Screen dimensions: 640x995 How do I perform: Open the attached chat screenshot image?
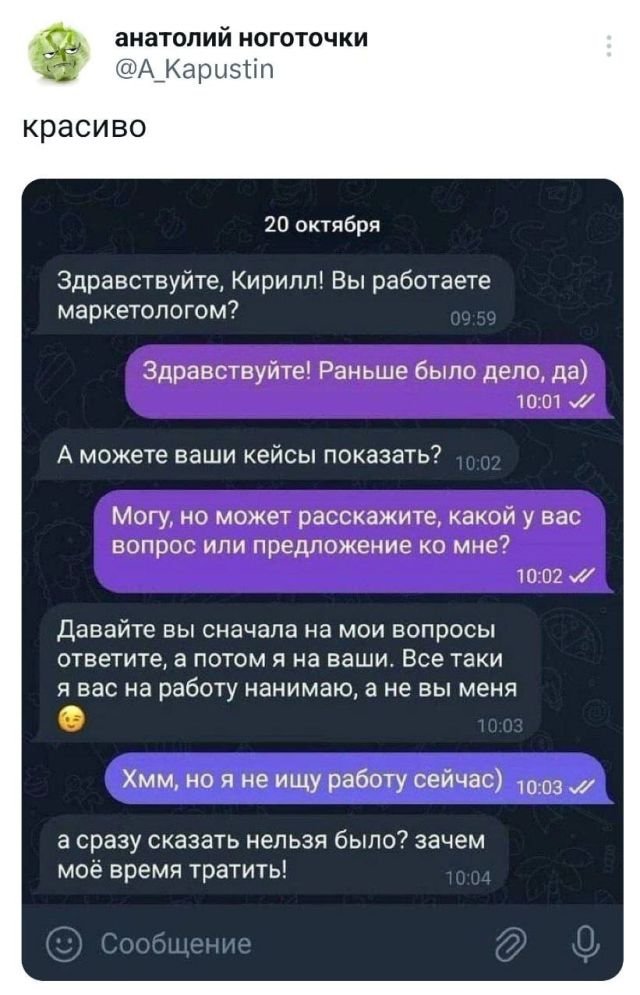322,580
